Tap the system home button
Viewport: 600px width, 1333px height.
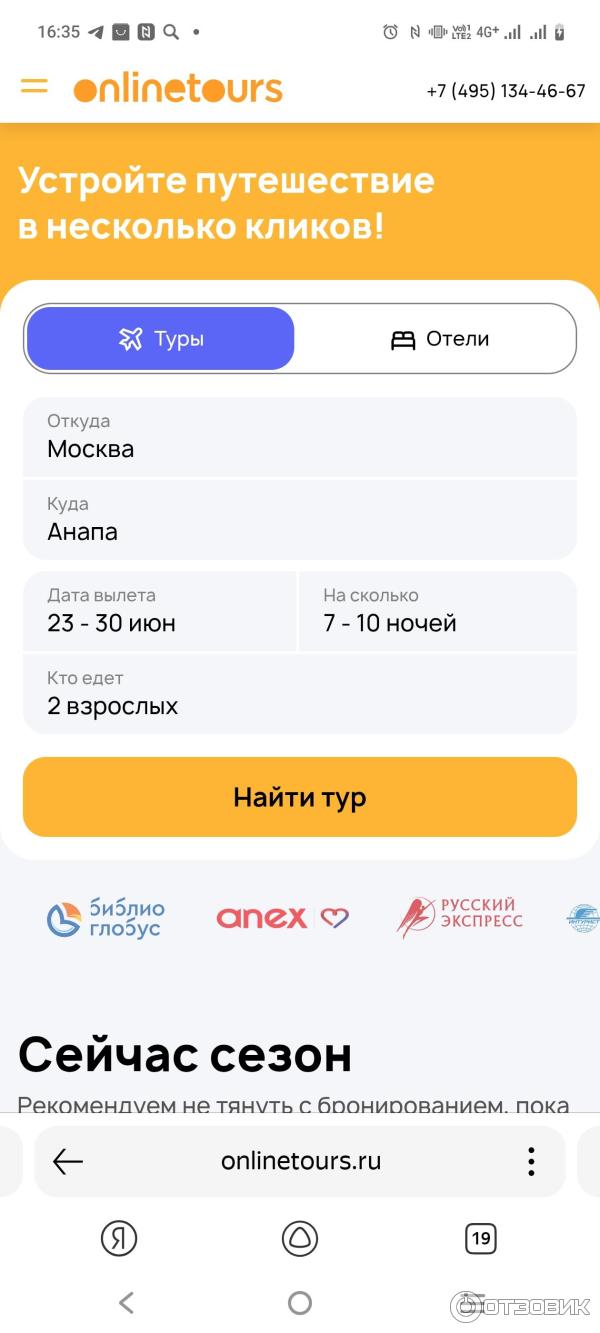tap(300, 1303)
